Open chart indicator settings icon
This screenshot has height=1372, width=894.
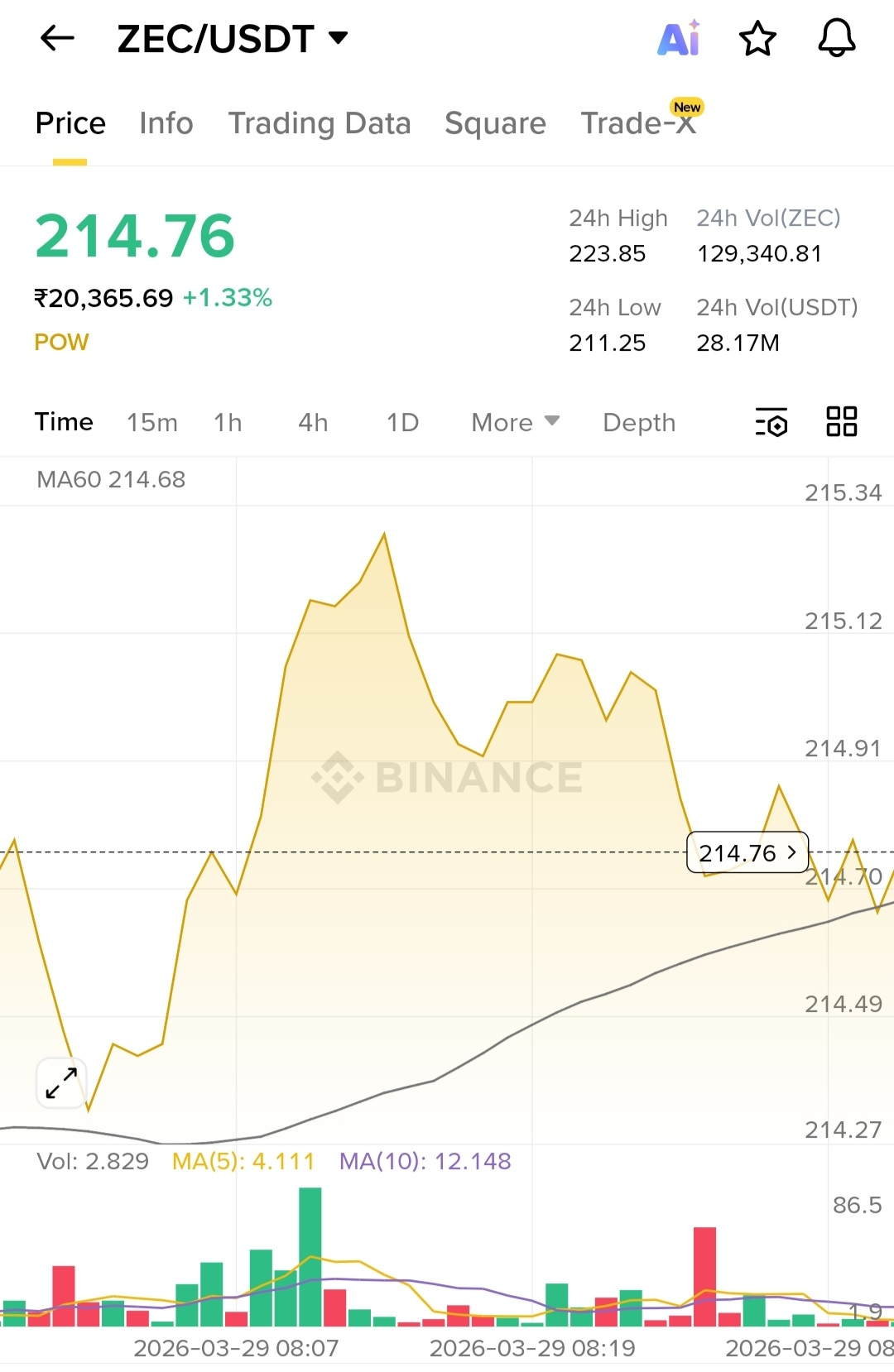point(771,422)
